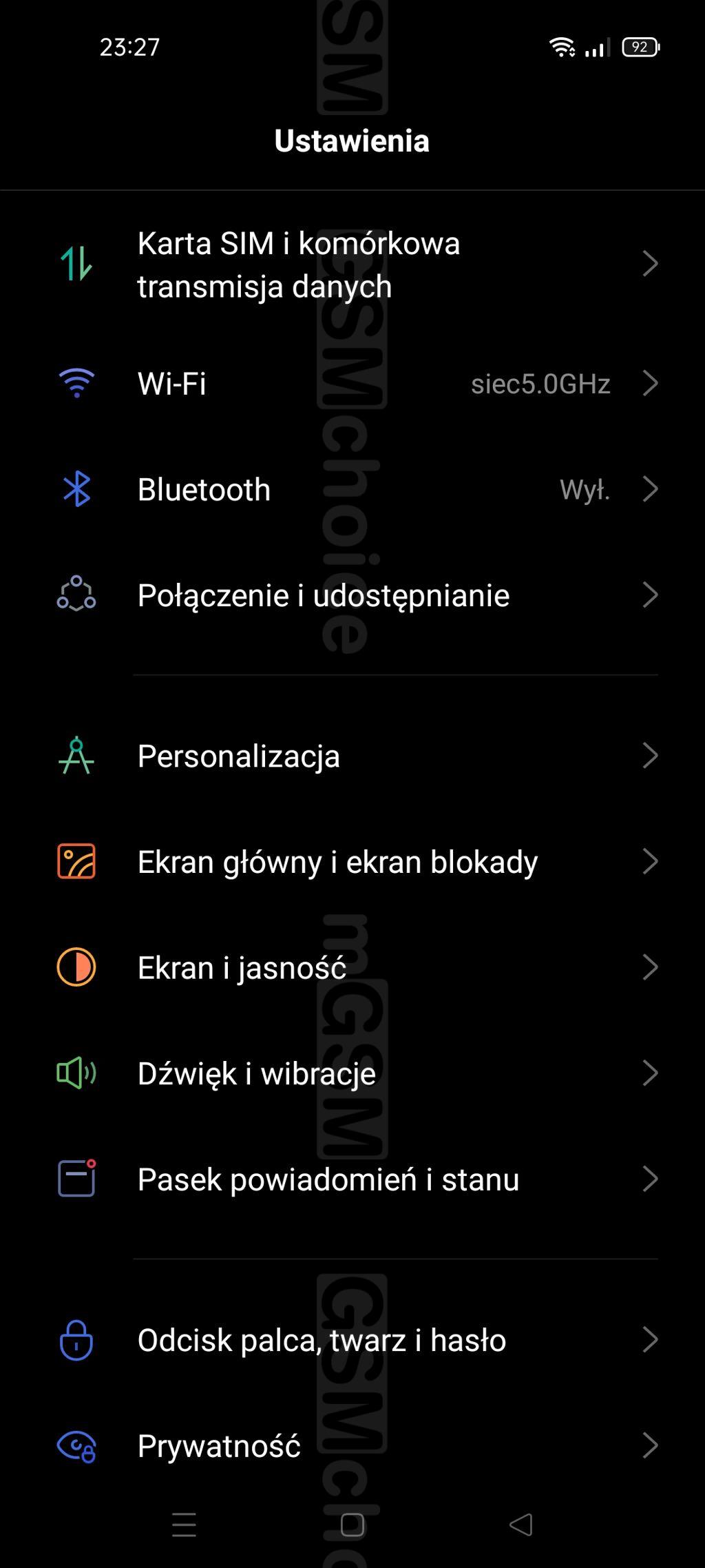
Task: Go to the home screen
Action: [x=352, y=1525]
